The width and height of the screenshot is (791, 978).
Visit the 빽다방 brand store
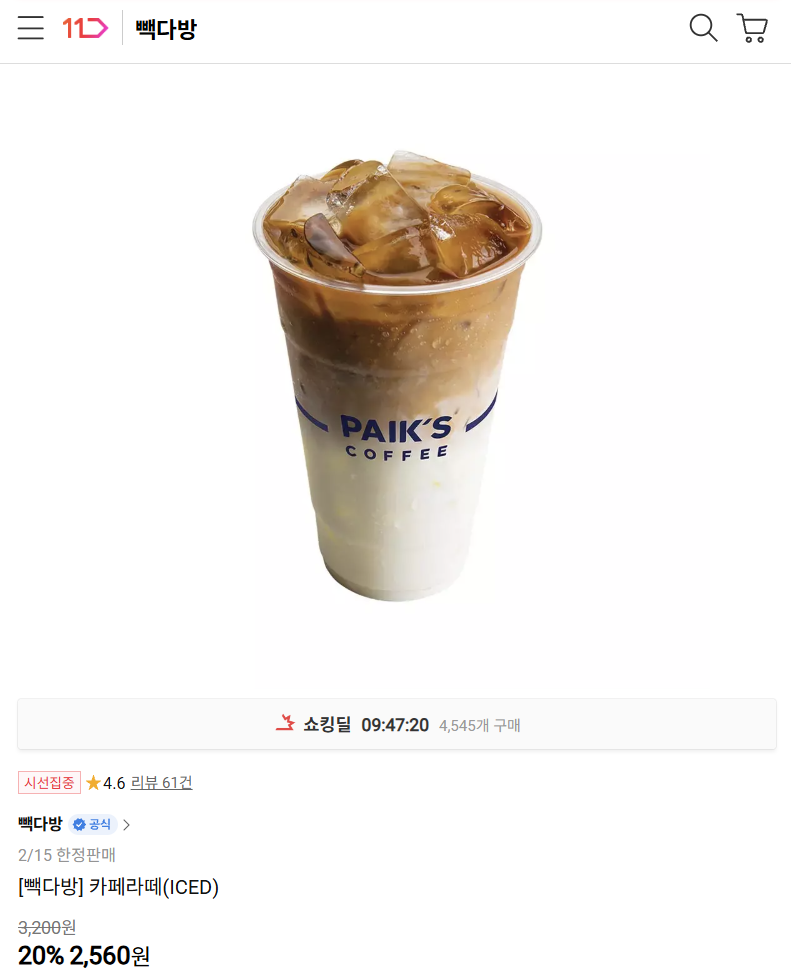tap(40, 824)
